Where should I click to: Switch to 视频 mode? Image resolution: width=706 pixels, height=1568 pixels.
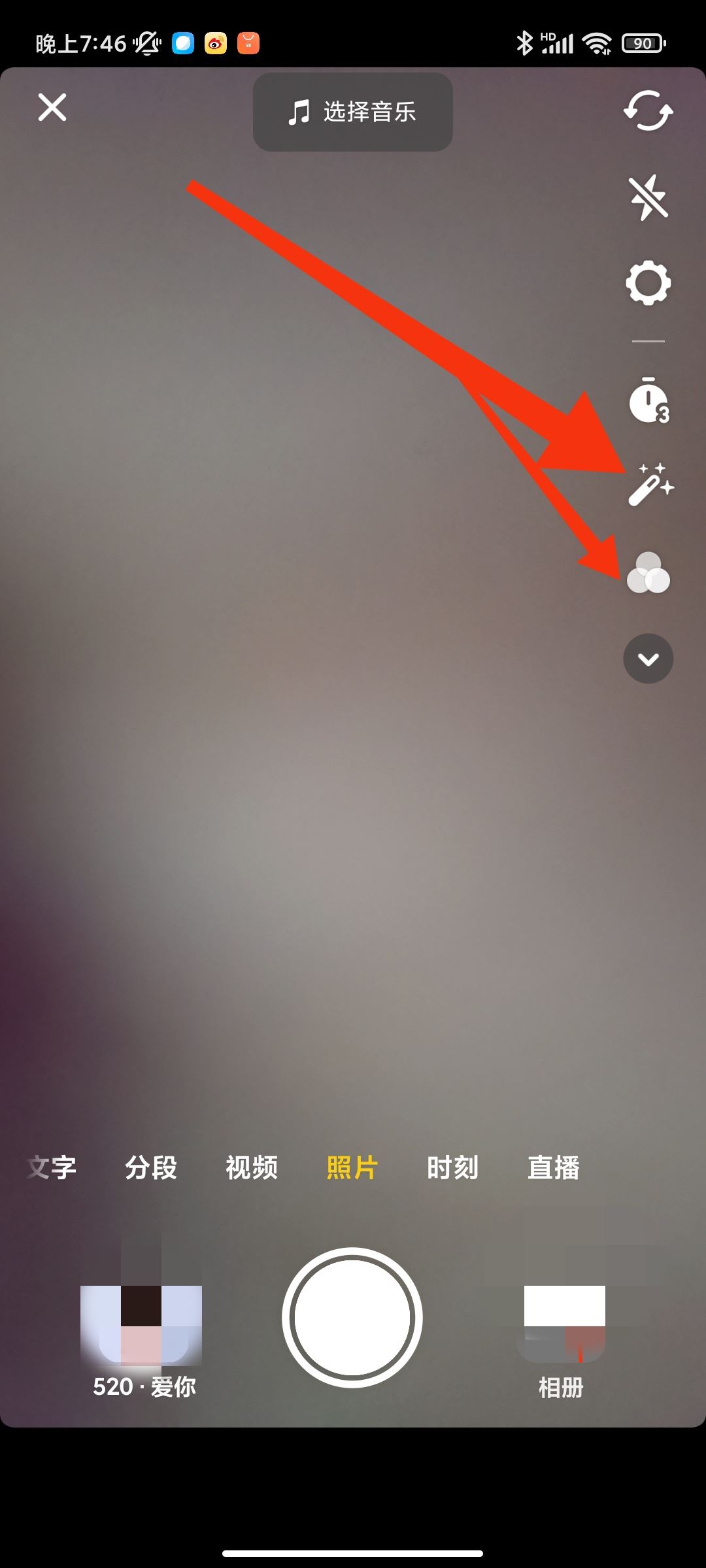tap(252, 1168)
